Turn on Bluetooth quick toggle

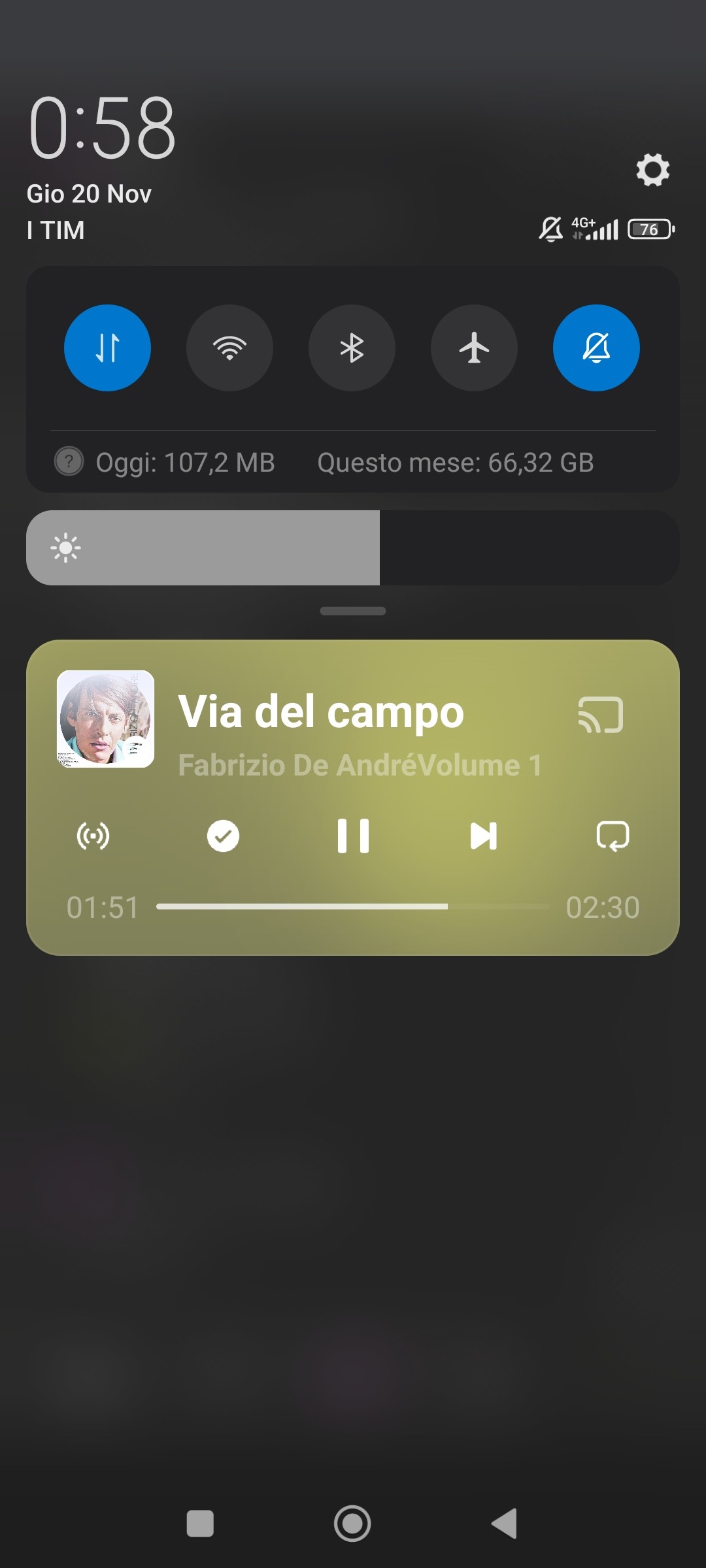pyautogui.click(x=352, y=348)
